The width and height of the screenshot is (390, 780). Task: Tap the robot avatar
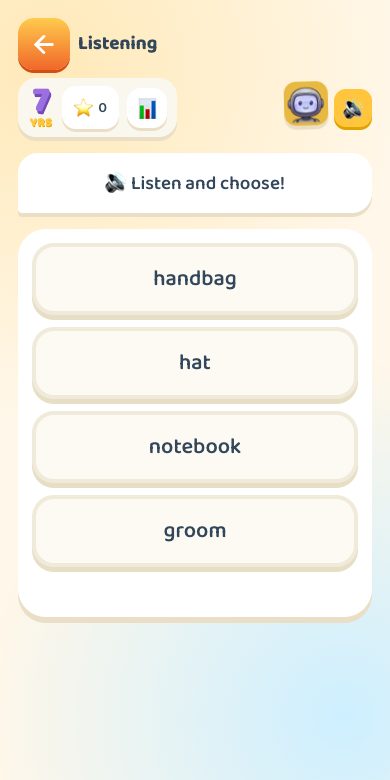coord(306,103)
